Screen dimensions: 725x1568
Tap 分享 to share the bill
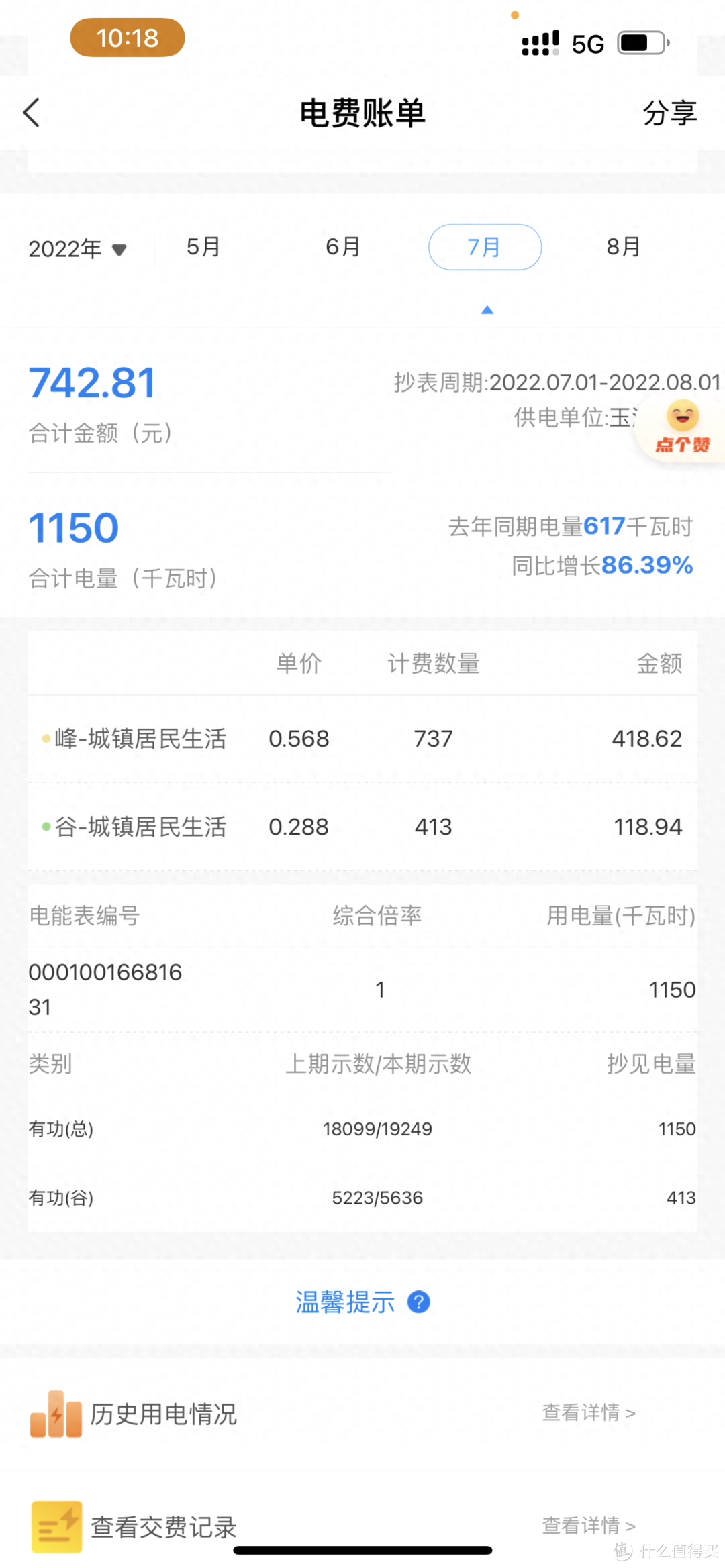click(x=669, y=113)
